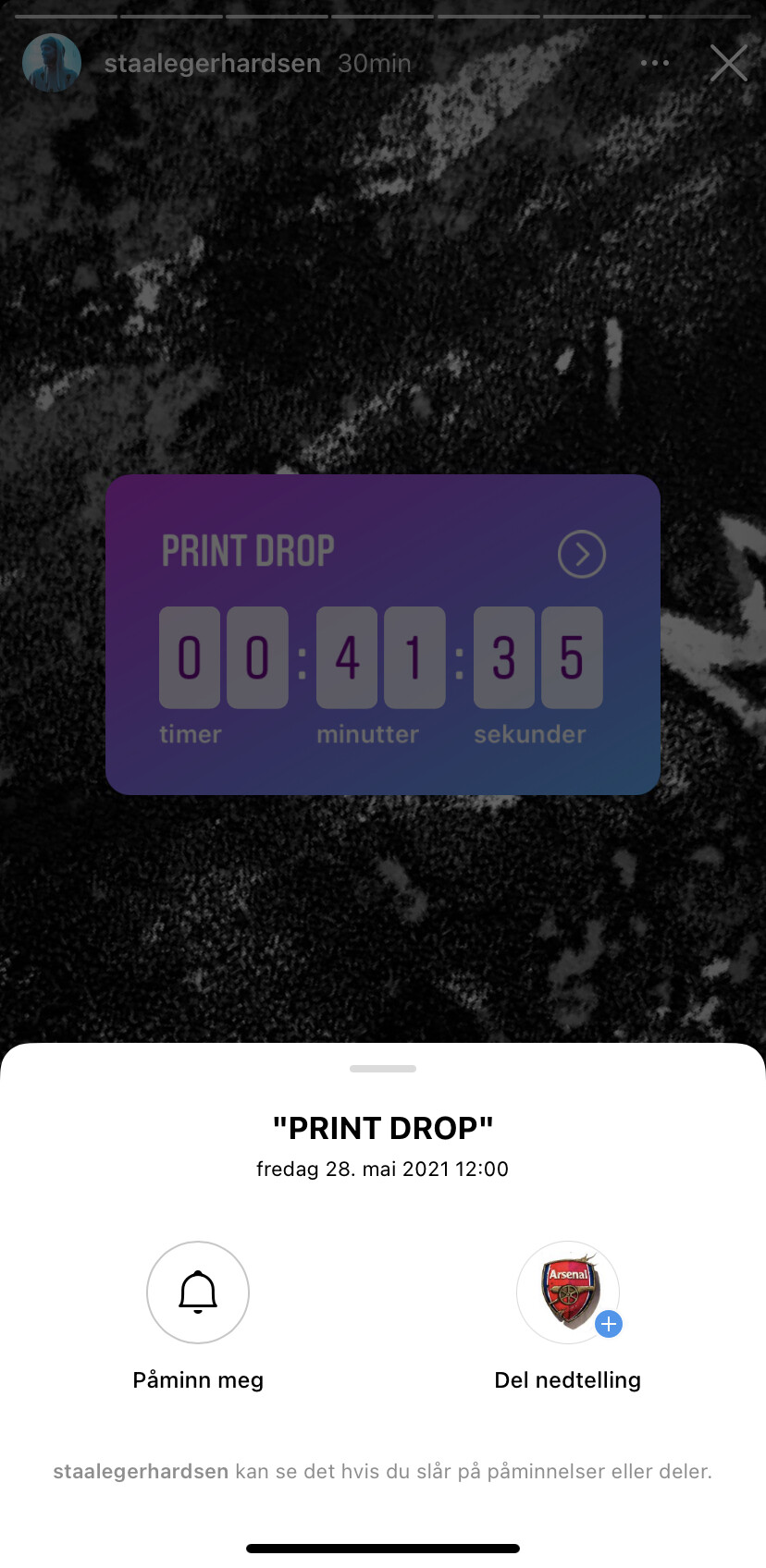Tap the bottom sheet drag handle
The image size is (766, 1568).
[x=383, y=1069]
